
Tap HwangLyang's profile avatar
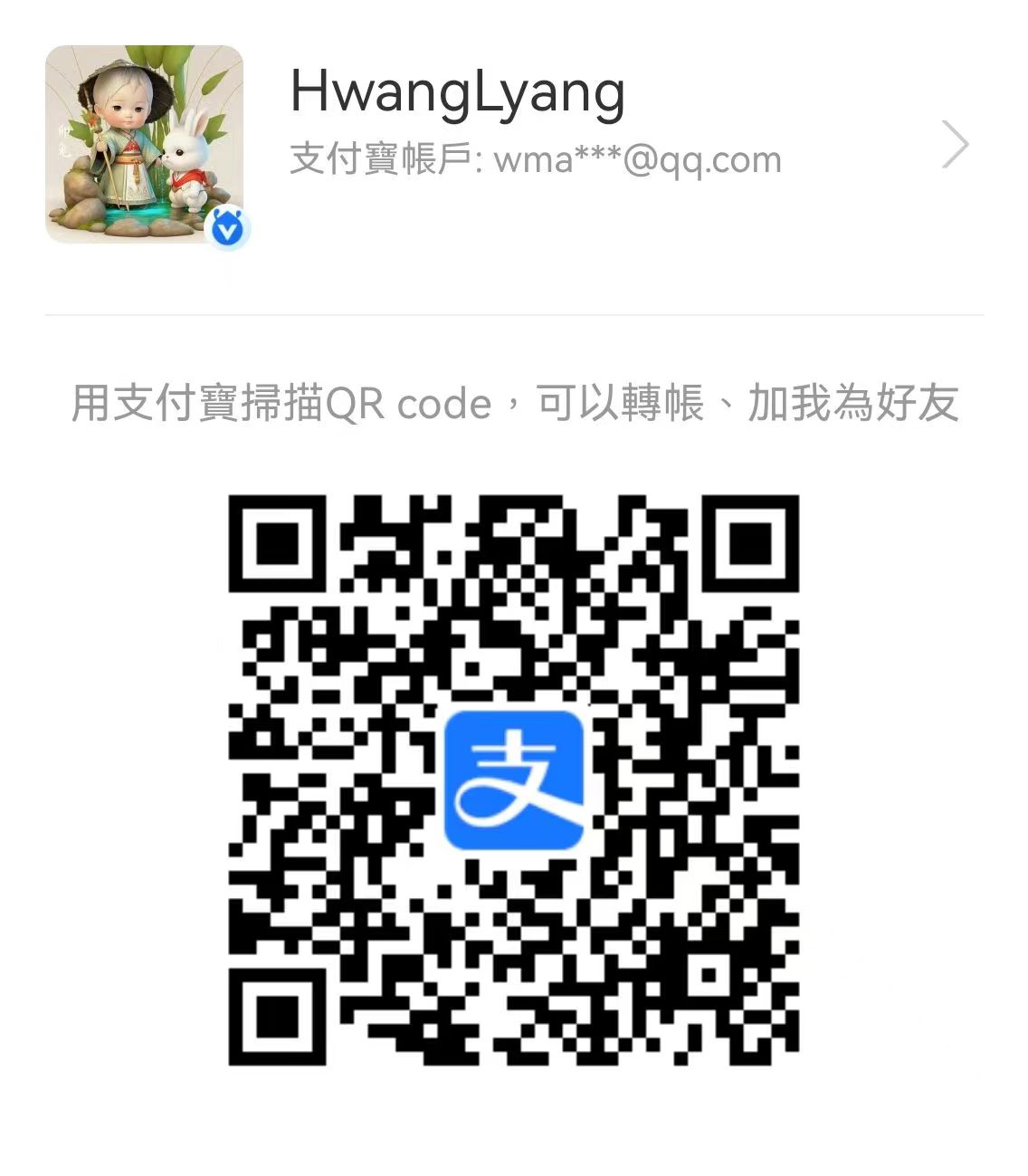[145, 144]
